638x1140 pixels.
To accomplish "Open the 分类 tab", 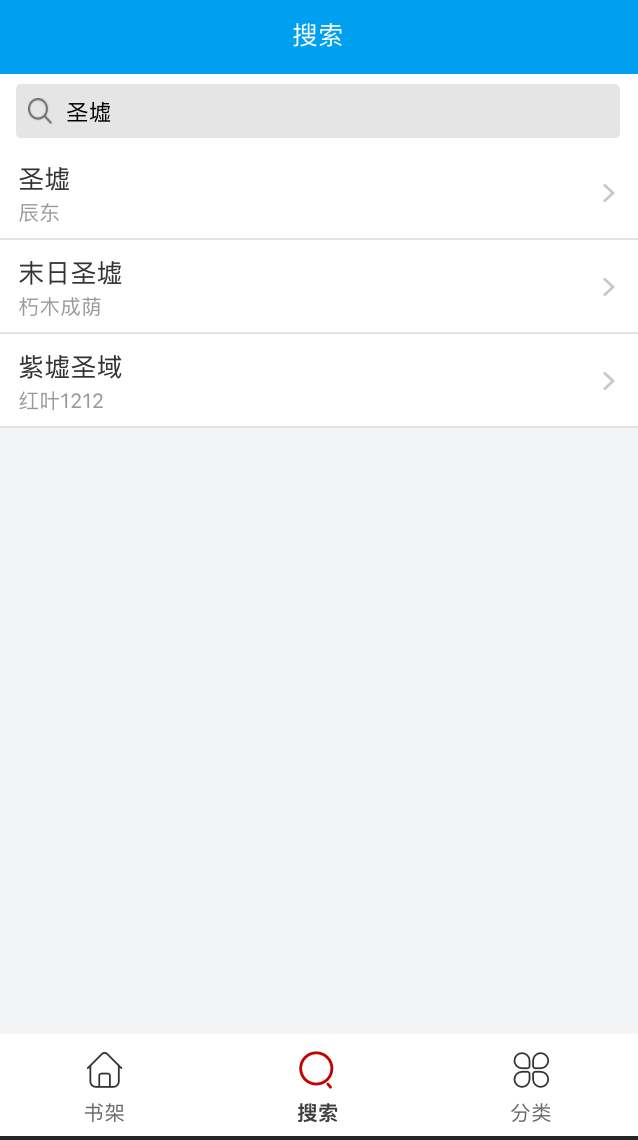I will tap(531, 1086).
